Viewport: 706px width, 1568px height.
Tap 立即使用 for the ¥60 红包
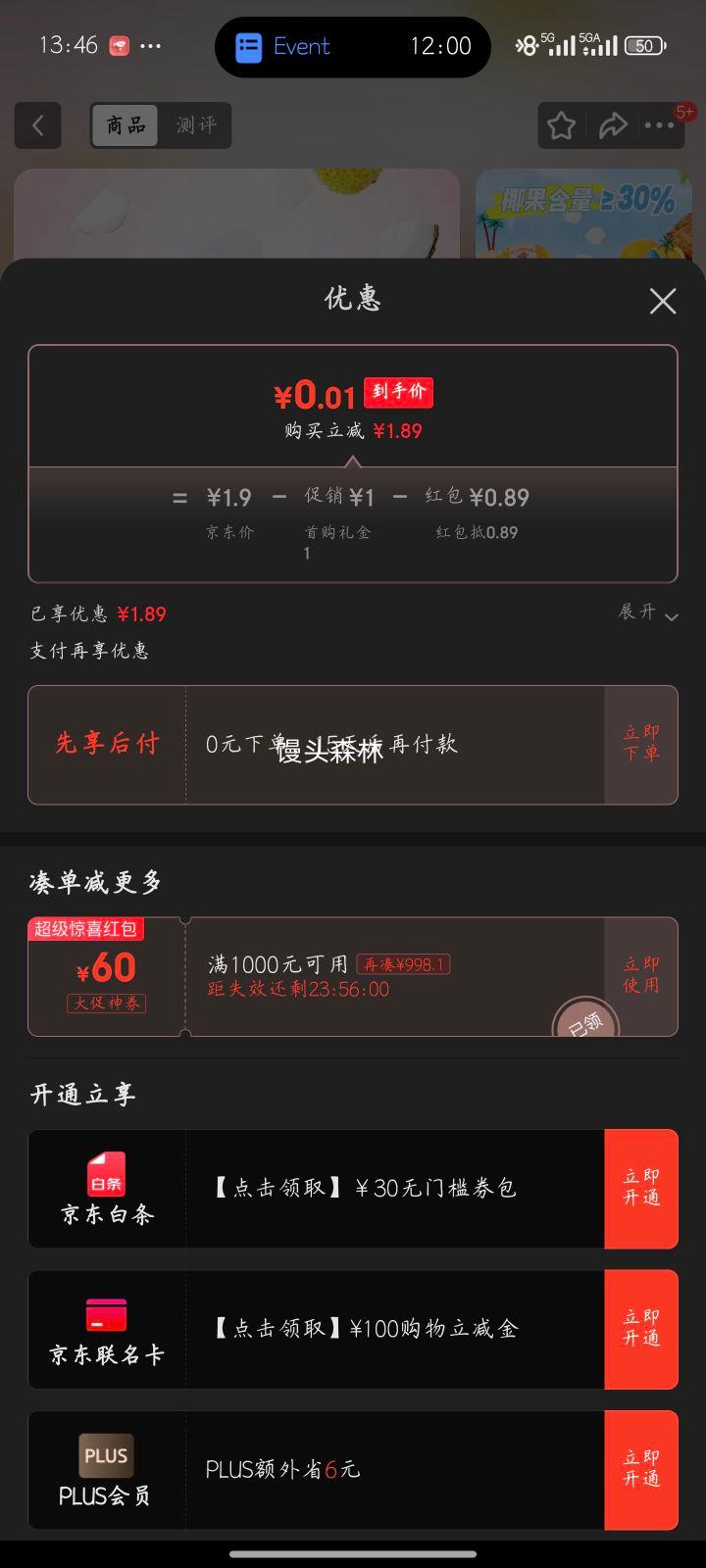640,977
